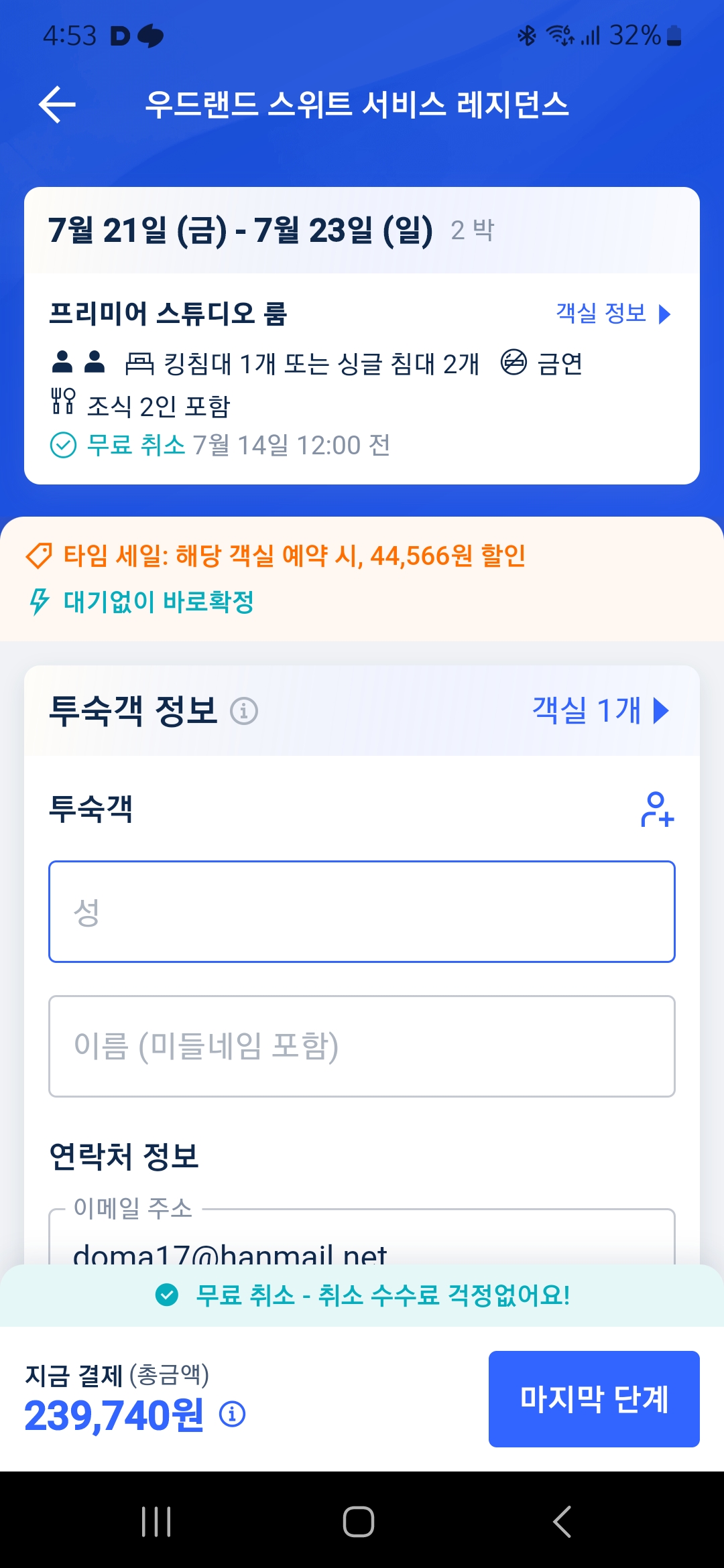Tap the add guest icon beside 투숙객
724x1568 pixels.
657,809
